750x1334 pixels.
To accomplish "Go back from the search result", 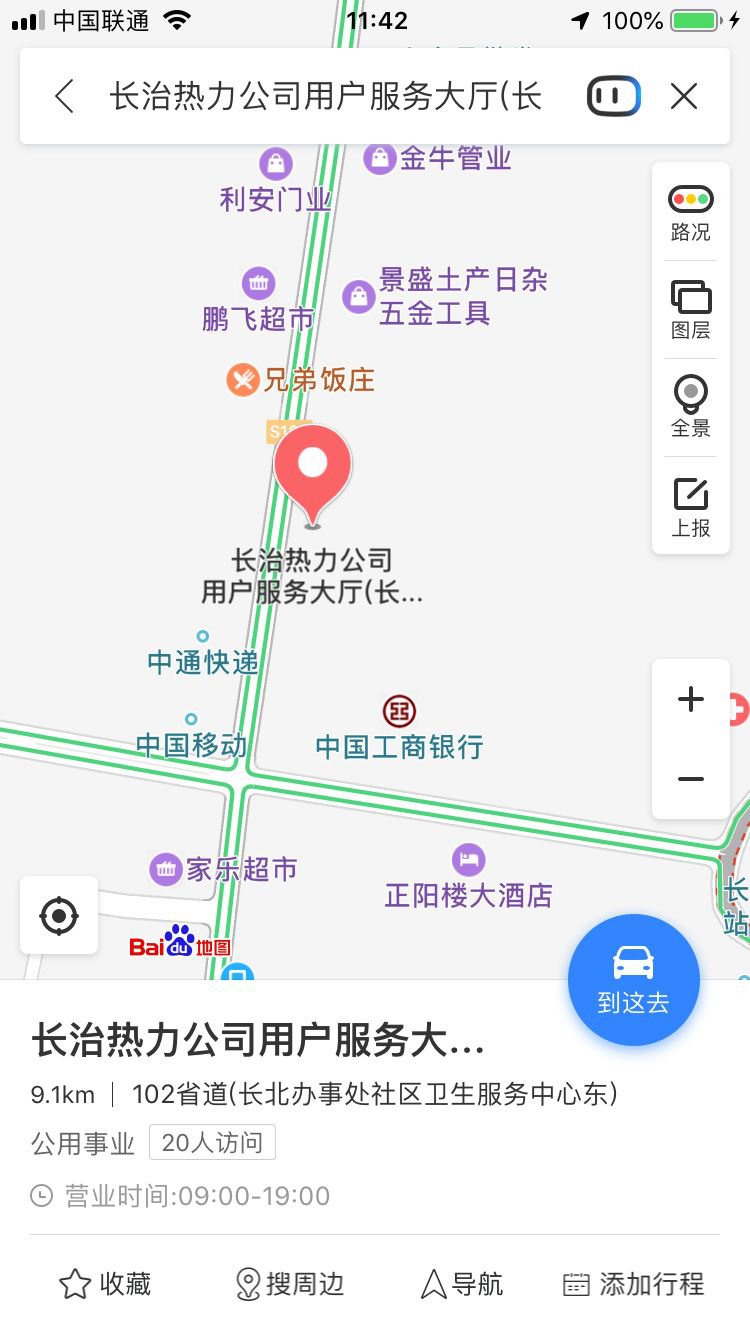I will click(65, 97).
